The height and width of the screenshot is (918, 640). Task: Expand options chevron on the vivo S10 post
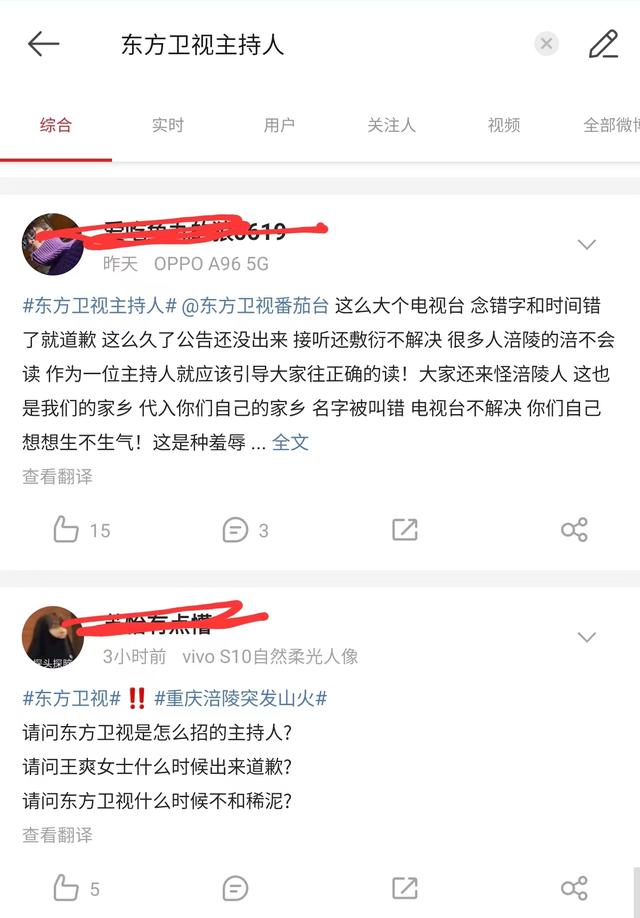point(587,637)
